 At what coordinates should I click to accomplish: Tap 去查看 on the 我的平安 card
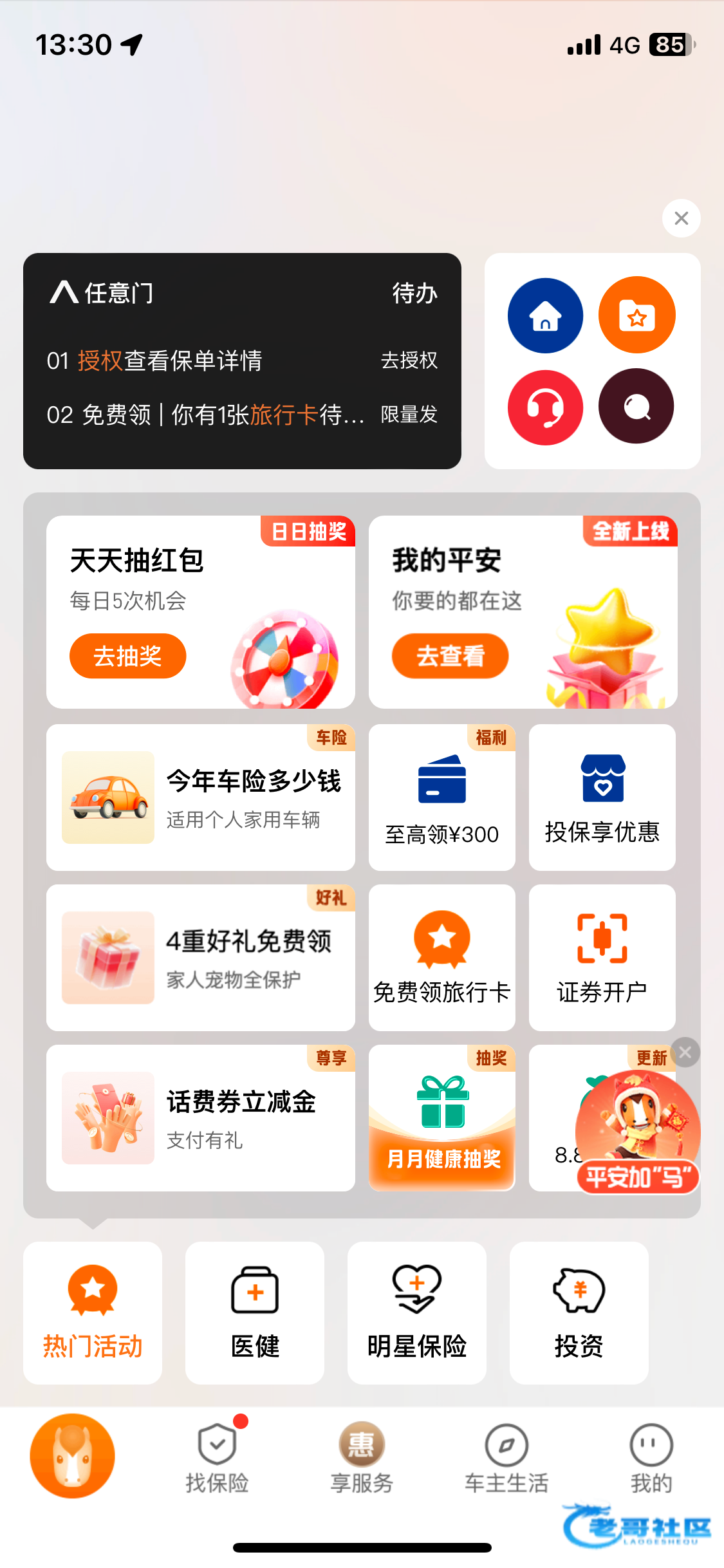pyautogui.click(x=450, y=656)
